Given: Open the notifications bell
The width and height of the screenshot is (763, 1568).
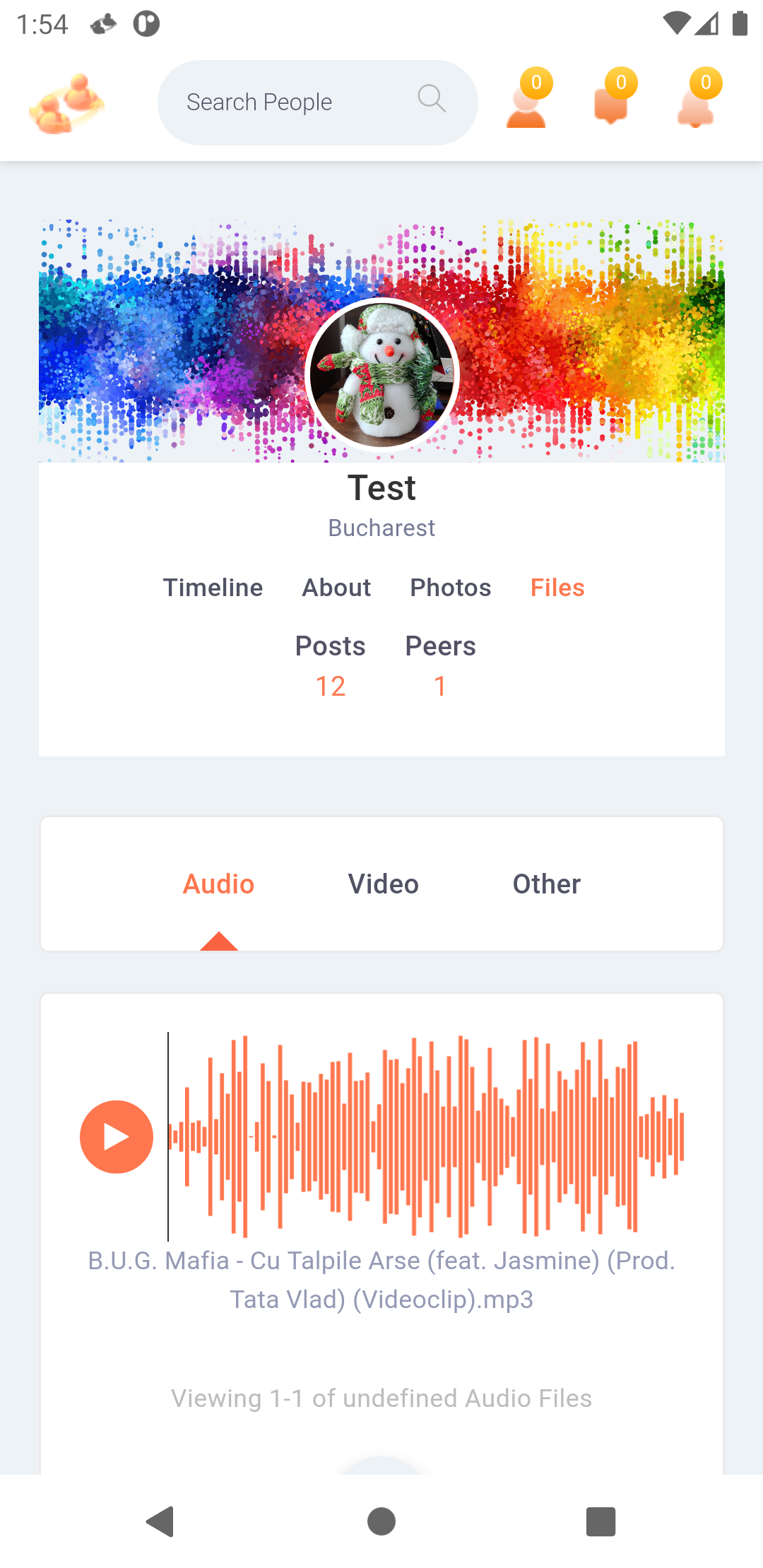Looking at the screenshot, I should (697, 104).
